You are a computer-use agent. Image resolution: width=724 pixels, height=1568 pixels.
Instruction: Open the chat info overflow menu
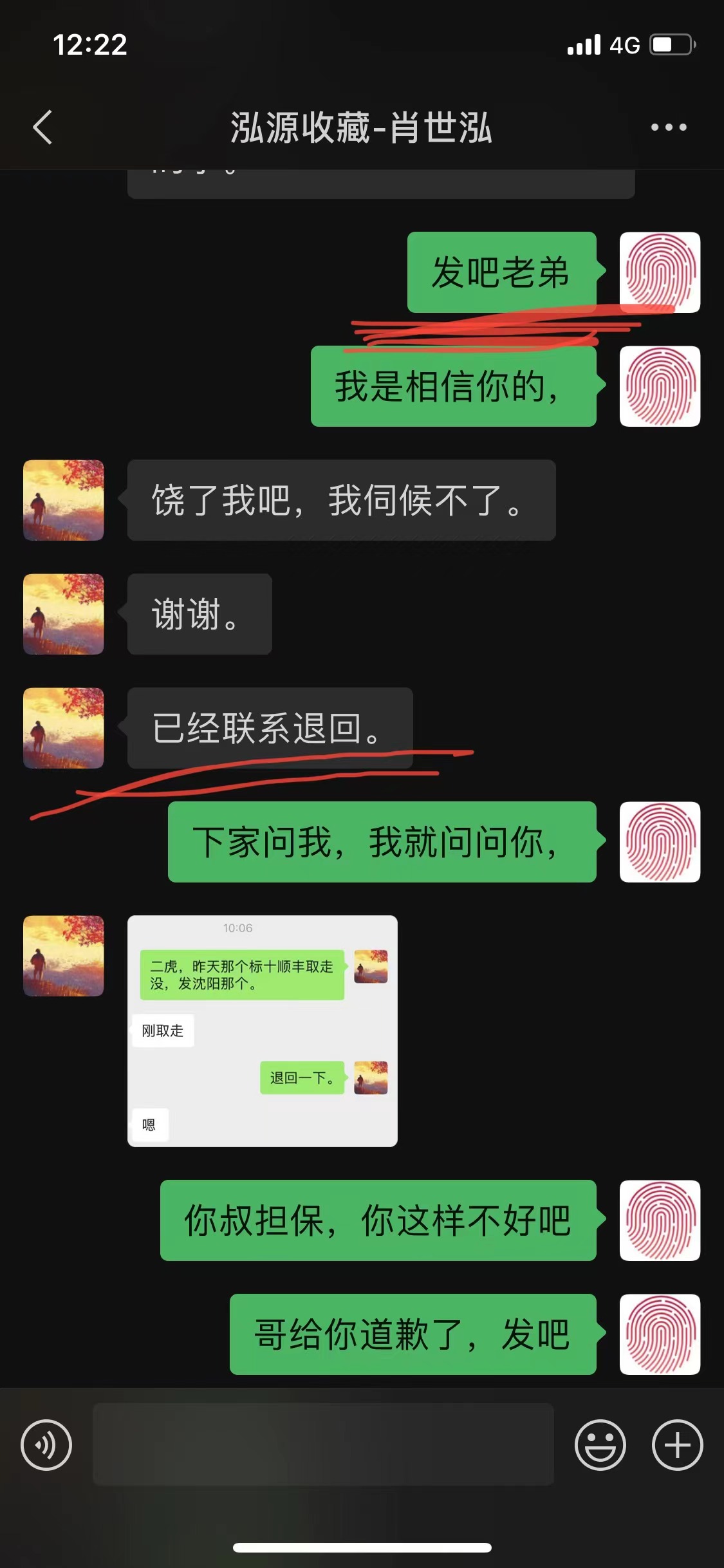(668, 127)
